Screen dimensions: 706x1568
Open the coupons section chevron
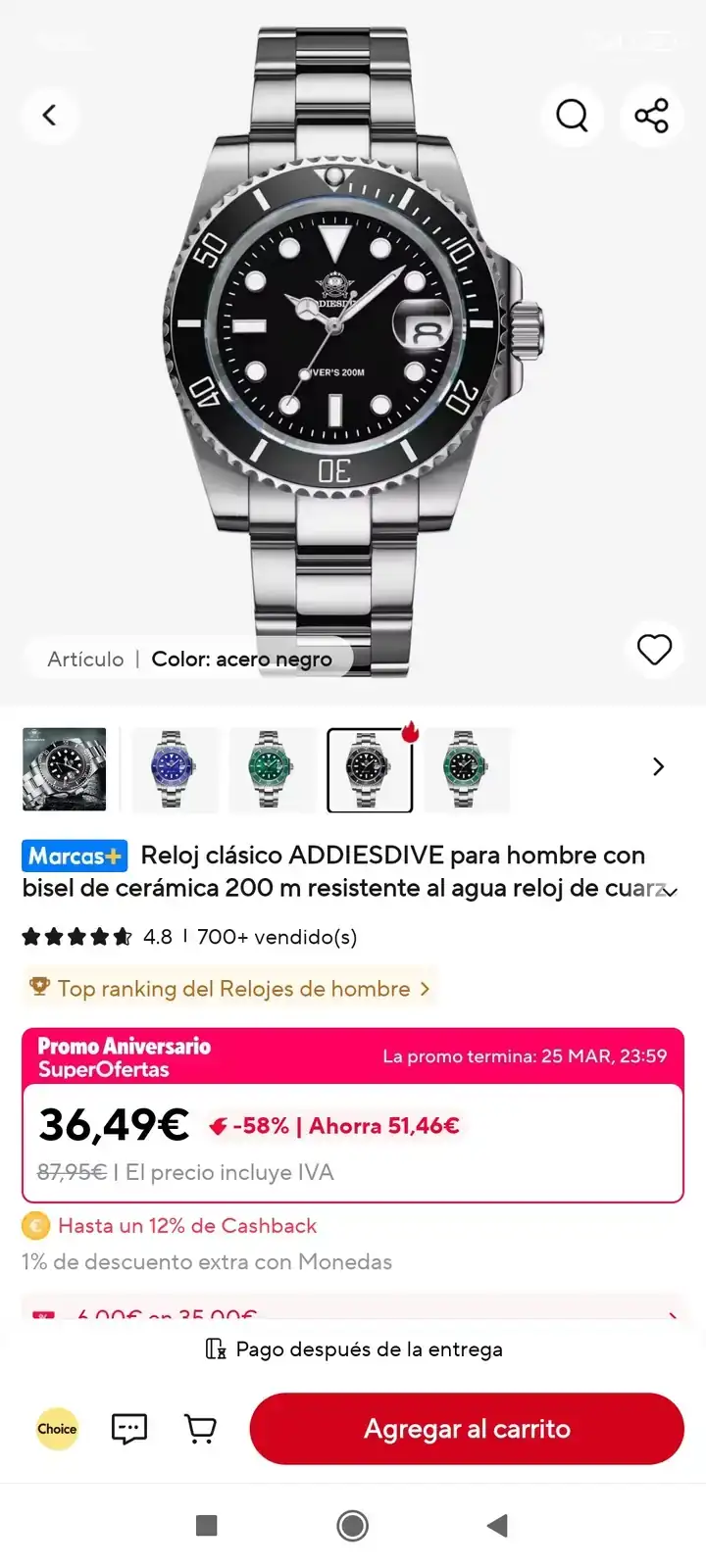tap(674, 1318)
